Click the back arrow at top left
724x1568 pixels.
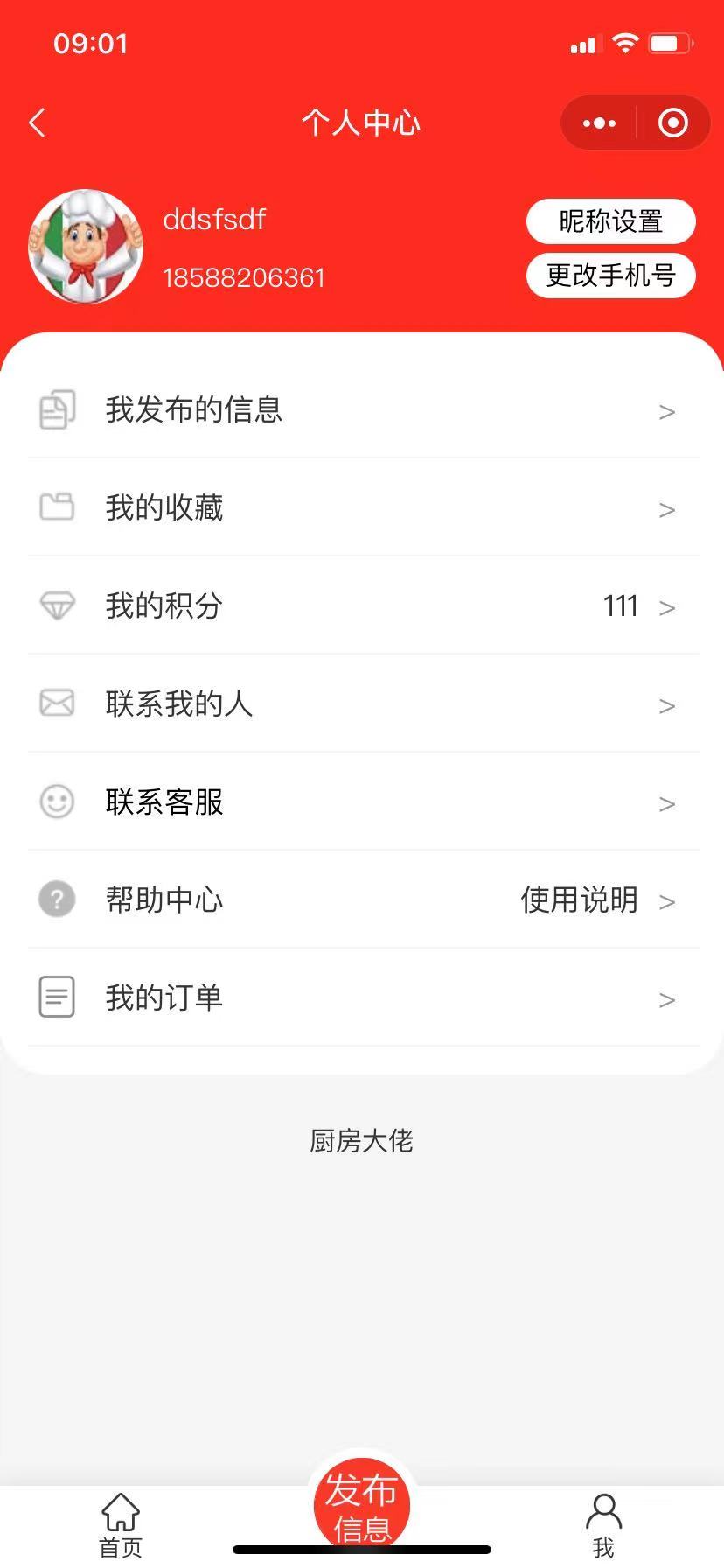[x=37, y=122]
